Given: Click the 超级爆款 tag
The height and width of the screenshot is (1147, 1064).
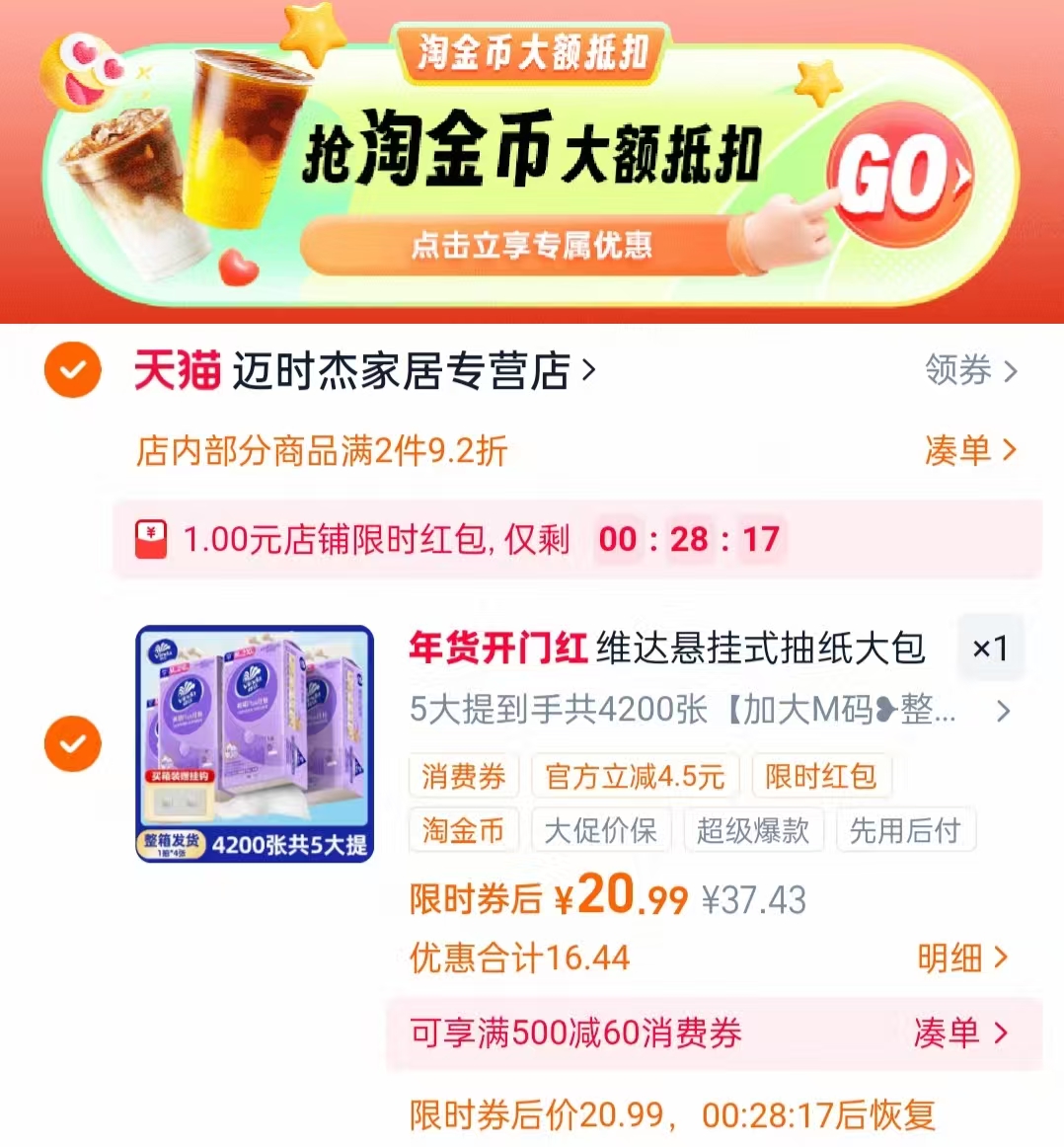Looking at the screenshot, I should coord(754,830).
